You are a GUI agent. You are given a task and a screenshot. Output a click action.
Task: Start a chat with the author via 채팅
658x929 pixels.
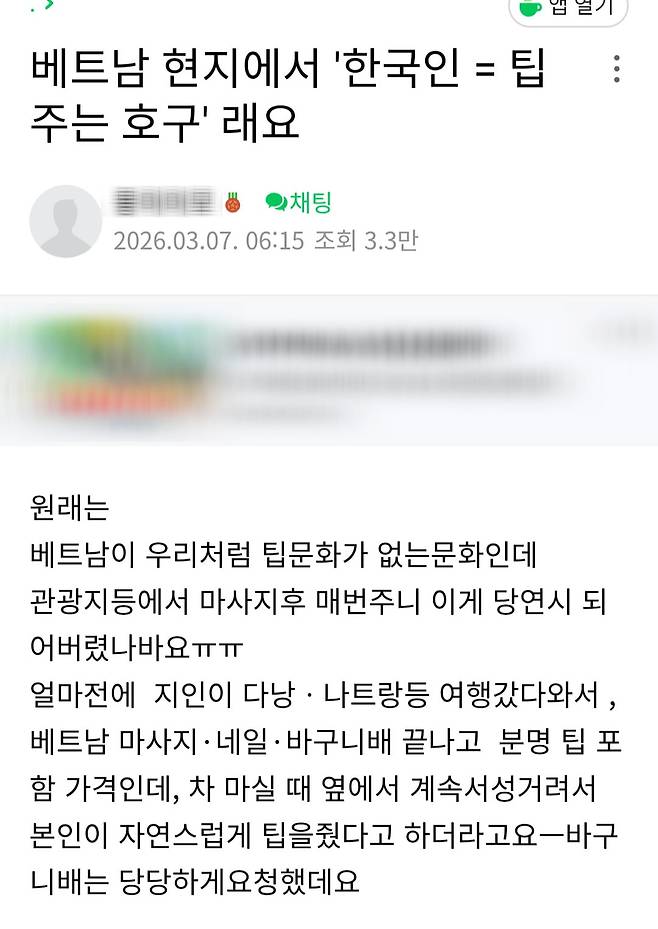tap(298, 203)
